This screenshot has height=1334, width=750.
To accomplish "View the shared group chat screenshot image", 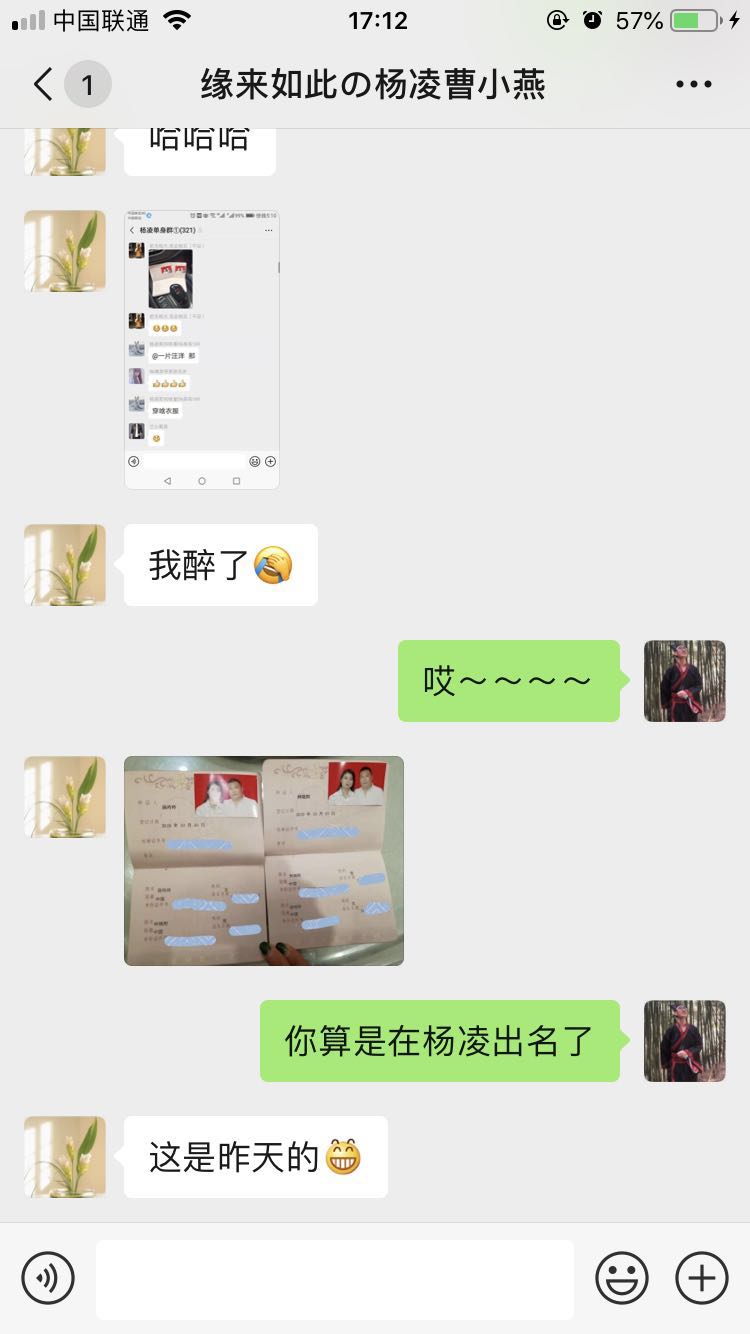I will [202, 350].
